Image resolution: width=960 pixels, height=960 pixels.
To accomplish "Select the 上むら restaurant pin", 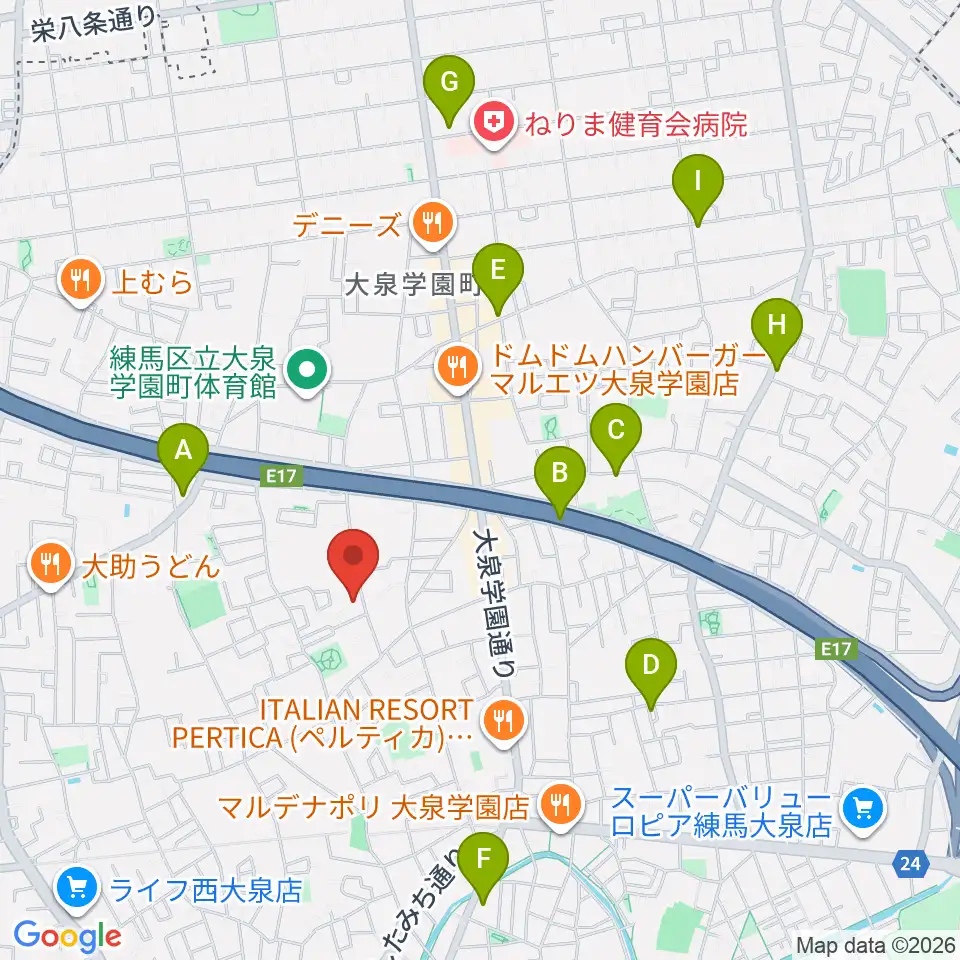I will coord(81,282).
